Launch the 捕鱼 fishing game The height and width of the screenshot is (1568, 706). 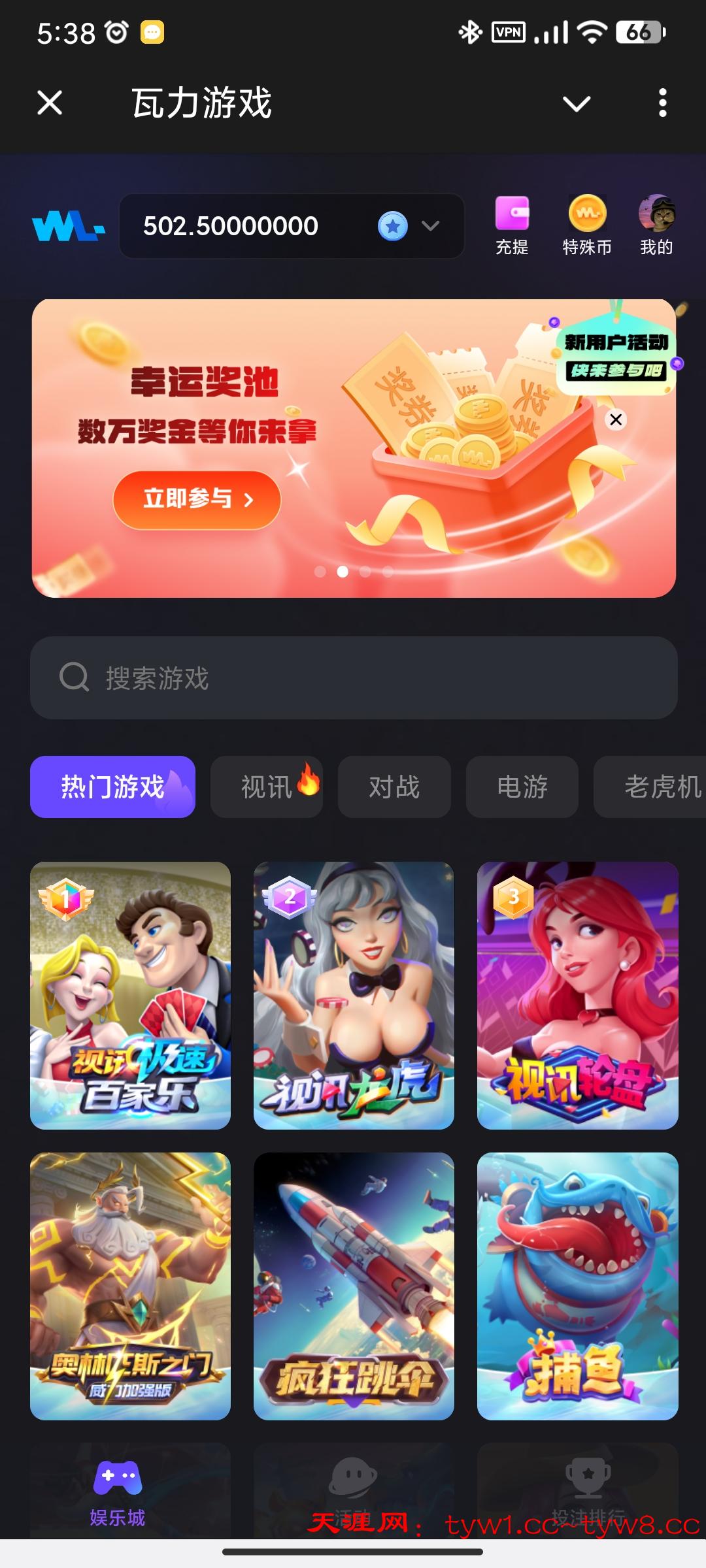coord(577,1286)
